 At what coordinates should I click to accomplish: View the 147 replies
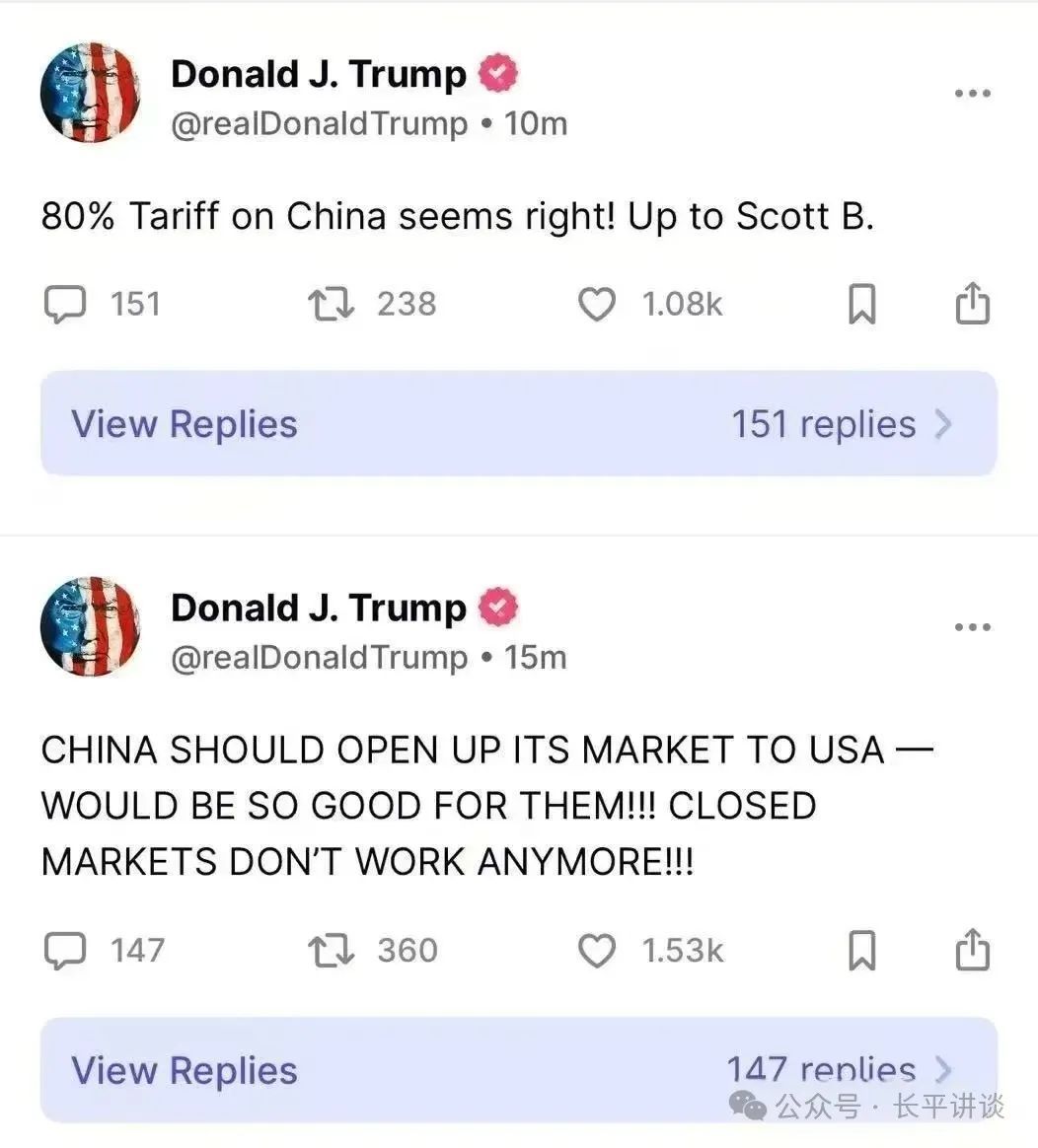(518, 1070)
